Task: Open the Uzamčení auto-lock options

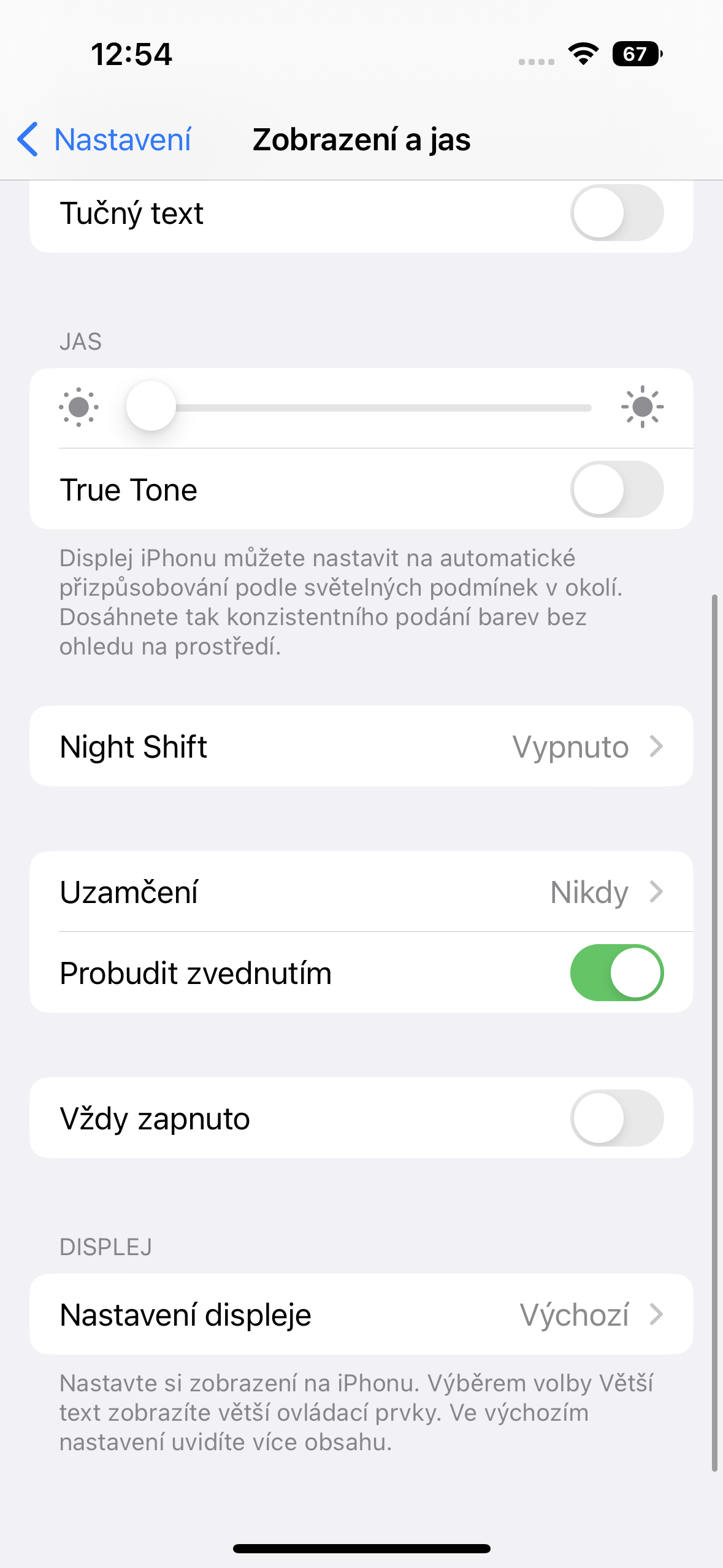Action: pyautogui.click(x=361, y=892)
